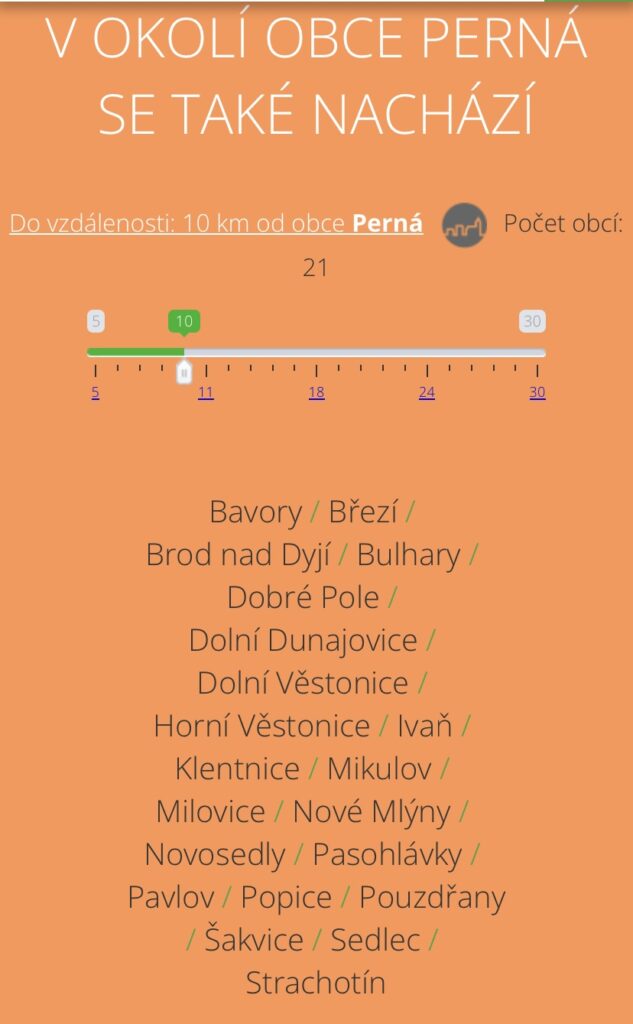
Task: Select the 30 km scale mark
Action: (538, 392)
